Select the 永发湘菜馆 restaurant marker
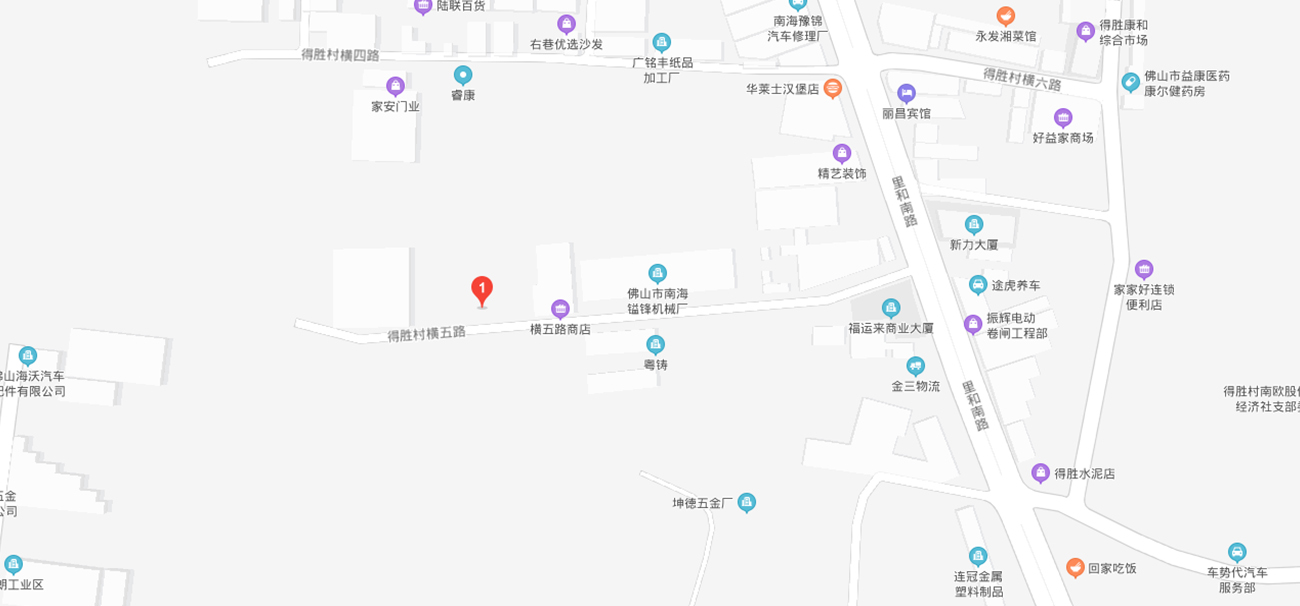This screenshot has width=1300, height=606. pyautogui.click(x=1006, y=16)
